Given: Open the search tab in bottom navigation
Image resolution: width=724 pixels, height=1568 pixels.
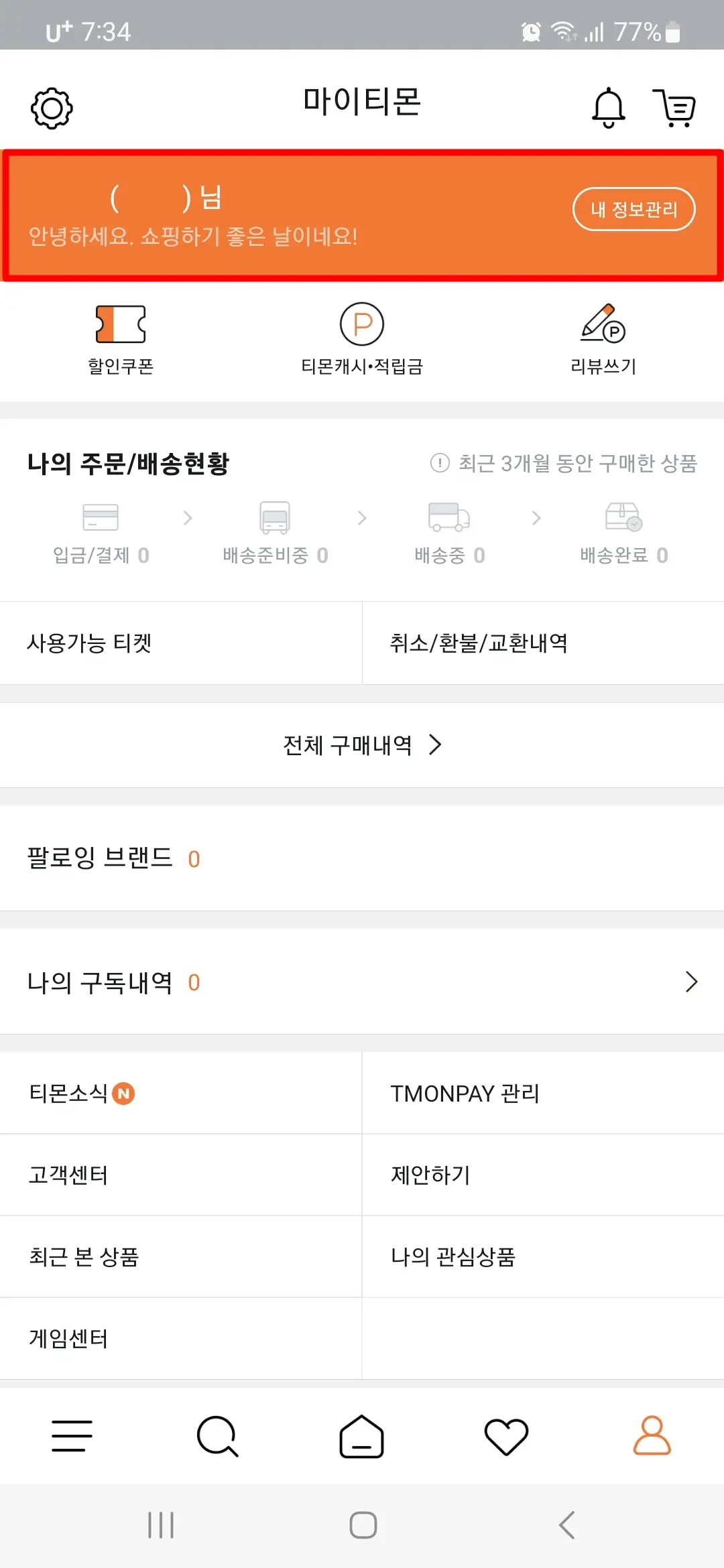Looking at the screenshot, I should (x=217, y=1436).
